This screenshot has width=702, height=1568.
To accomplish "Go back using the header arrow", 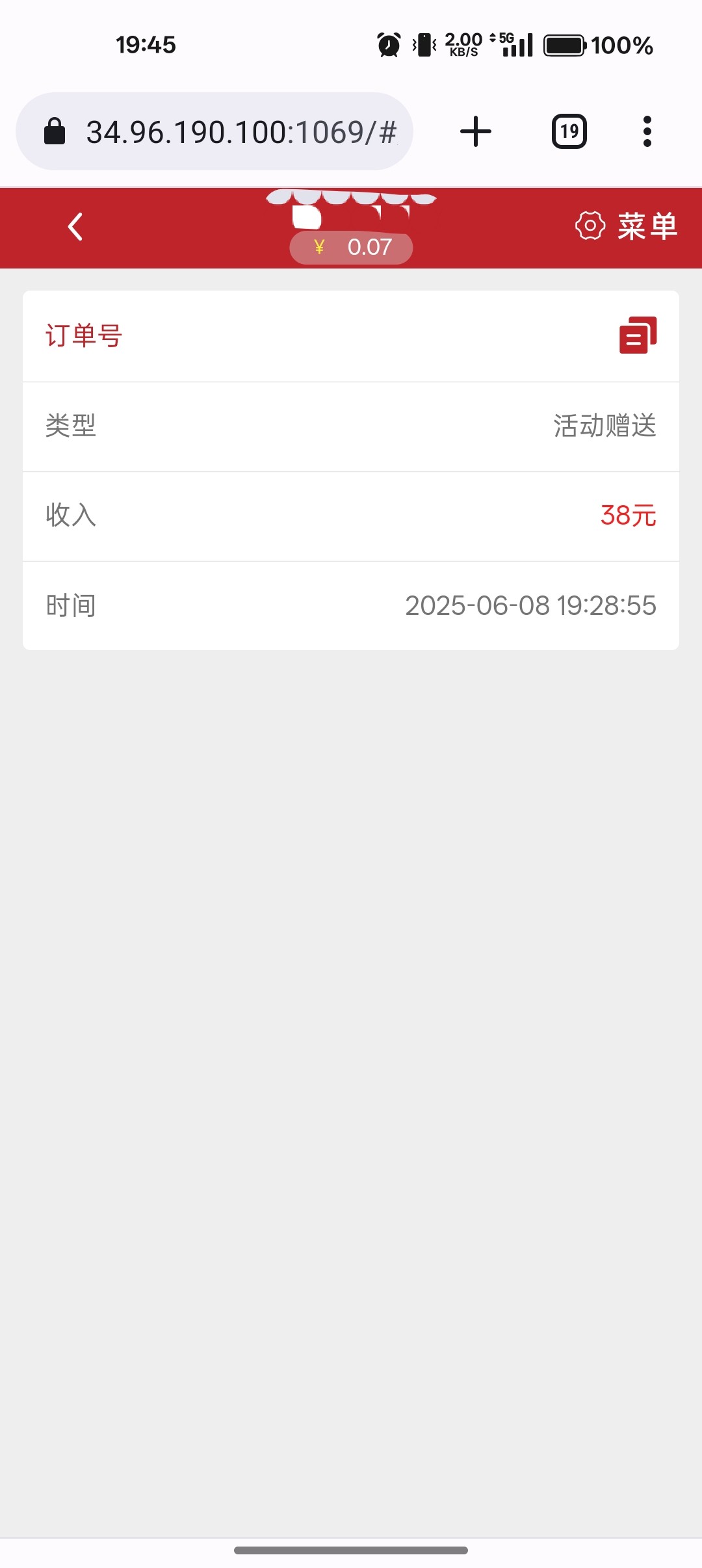I will pyautogui.click(x=75, y=227).
